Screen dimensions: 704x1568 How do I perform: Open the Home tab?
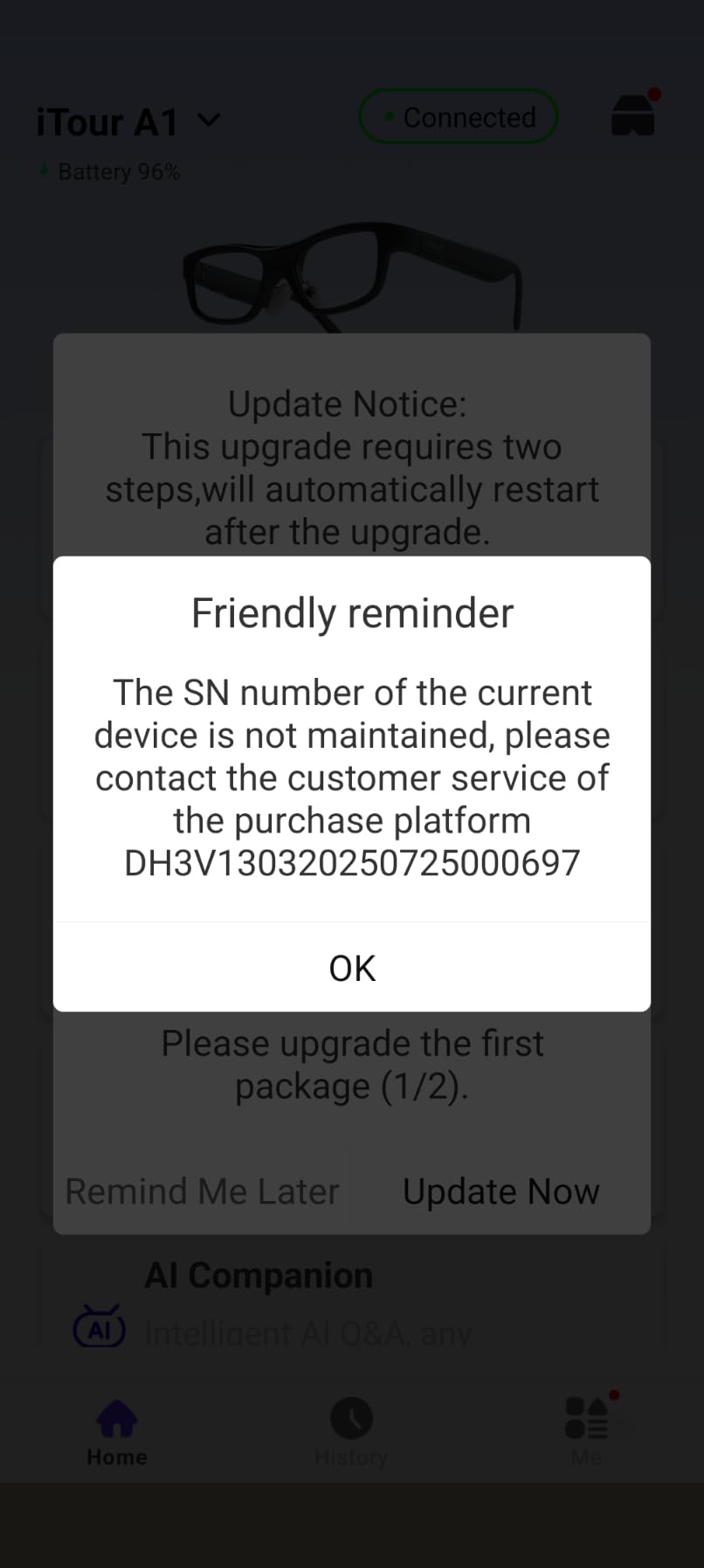tap(116, 1432)
